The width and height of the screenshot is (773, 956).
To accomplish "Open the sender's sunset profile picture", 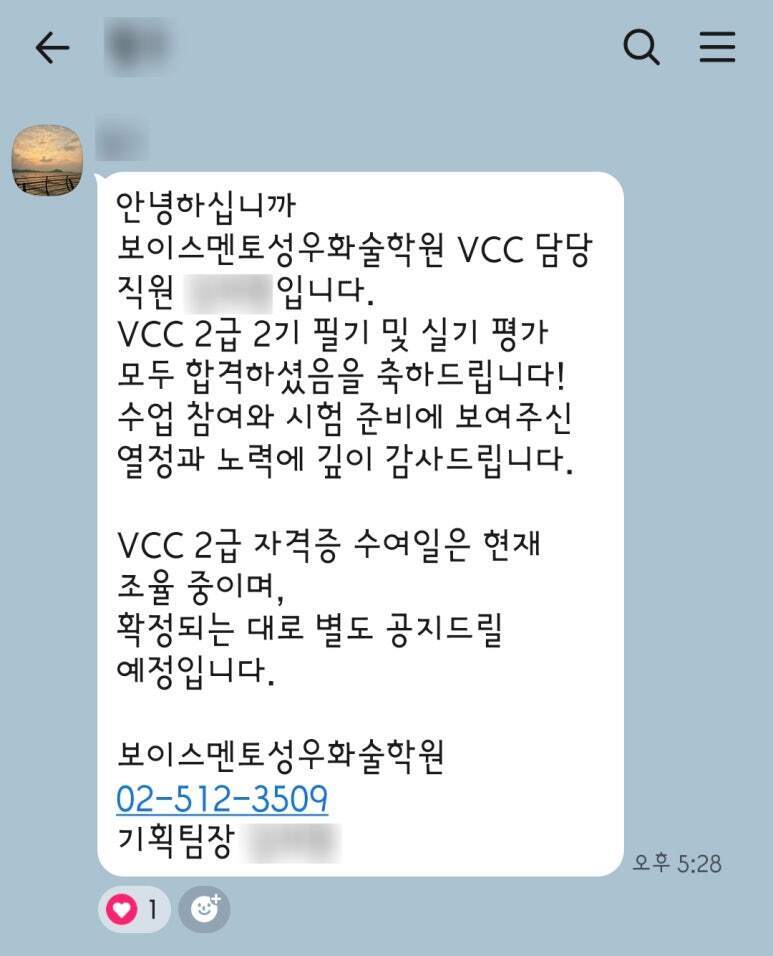I will [x=48, y=160].
